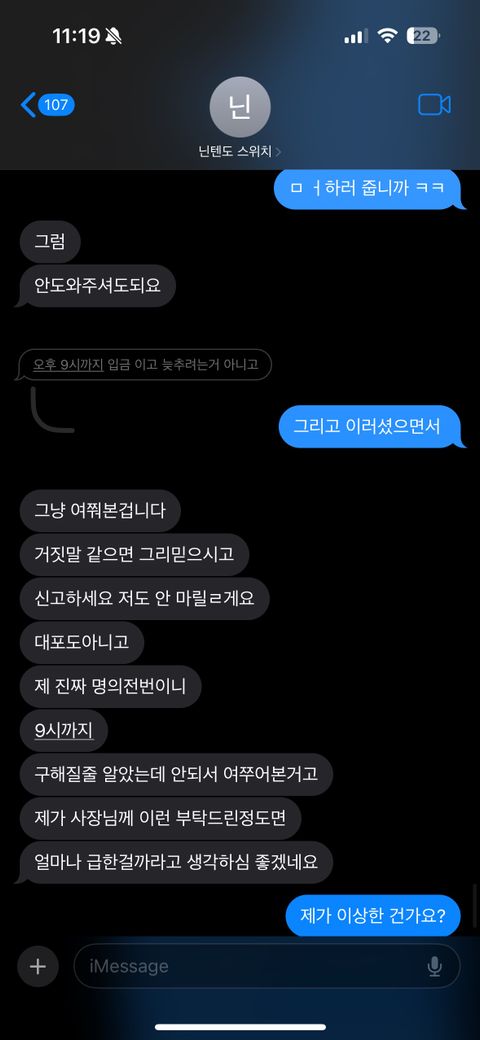Image resolution: width=480 pixels, height=1040 pixels.
Task: Start voice dictation with the microphone
Action: pyautogui.click(x=434, y=966)
